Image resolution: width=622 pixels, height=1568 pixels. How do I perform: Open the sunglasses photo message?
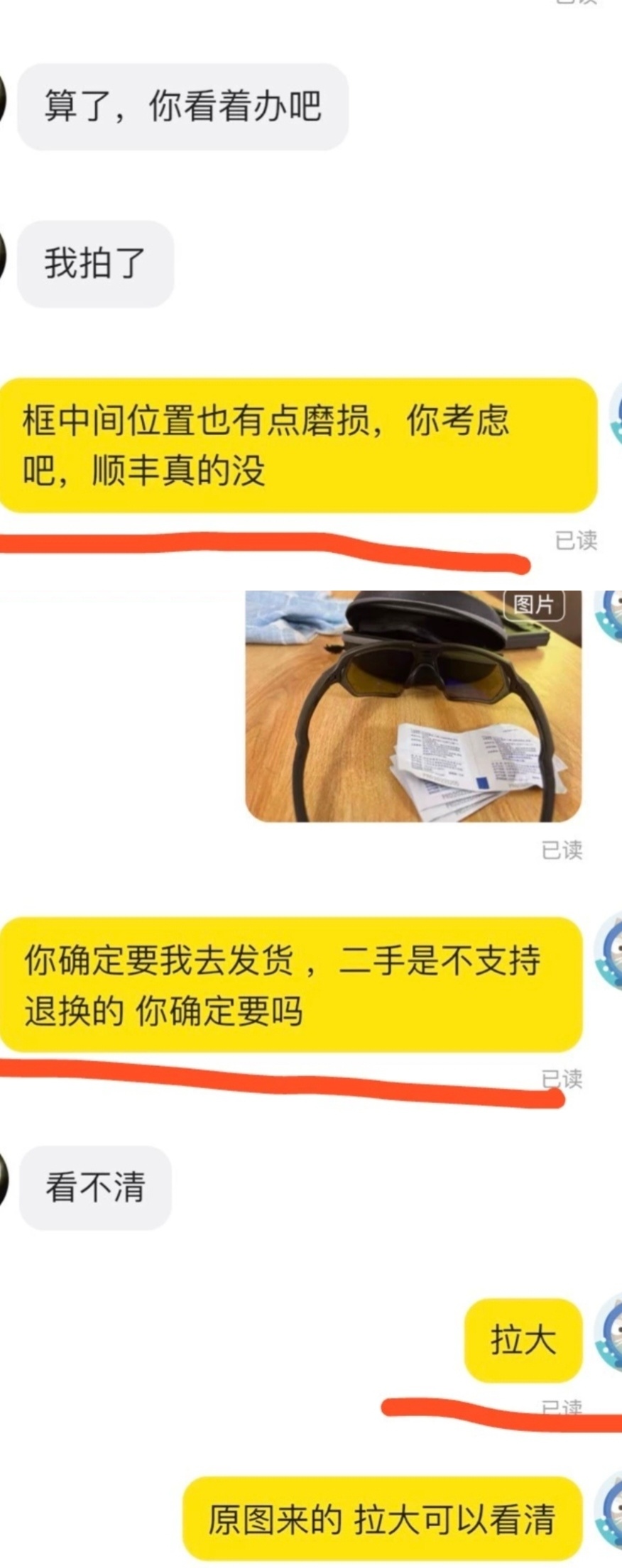click(x=413, y=706)
